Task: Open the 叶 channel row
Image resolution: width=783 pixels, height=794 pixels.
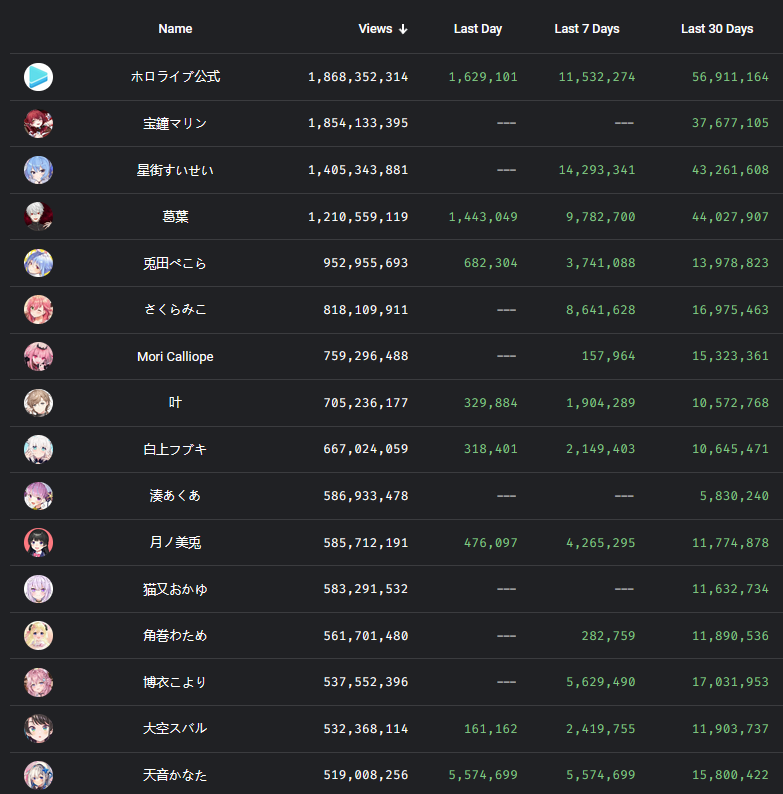Action: [x=175, y=403]
